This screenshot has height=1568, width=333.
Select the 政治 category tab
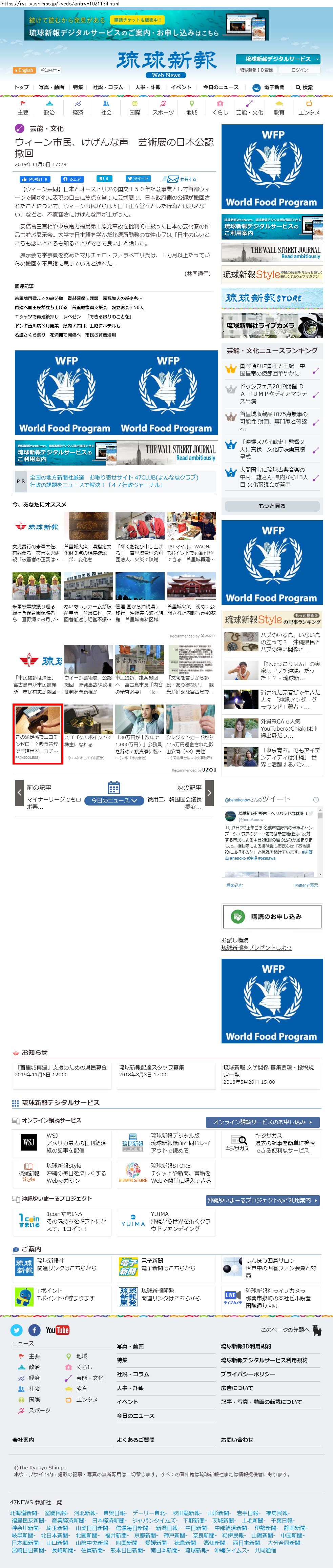(x=49, y=108)
